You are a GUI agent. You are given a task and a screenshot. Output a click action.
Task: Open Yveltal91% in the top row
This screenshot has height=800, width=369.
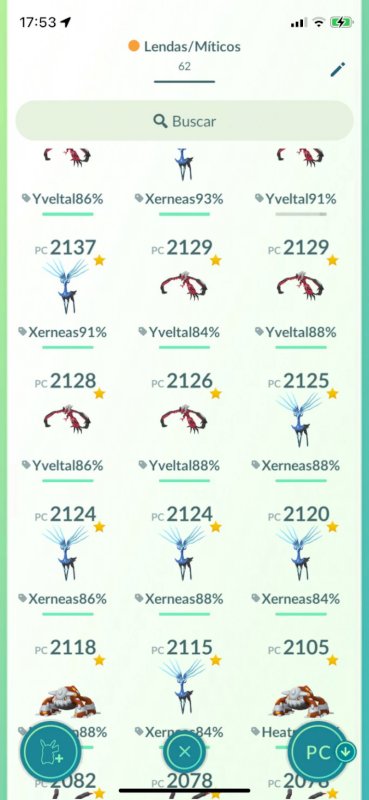[301, 182]
